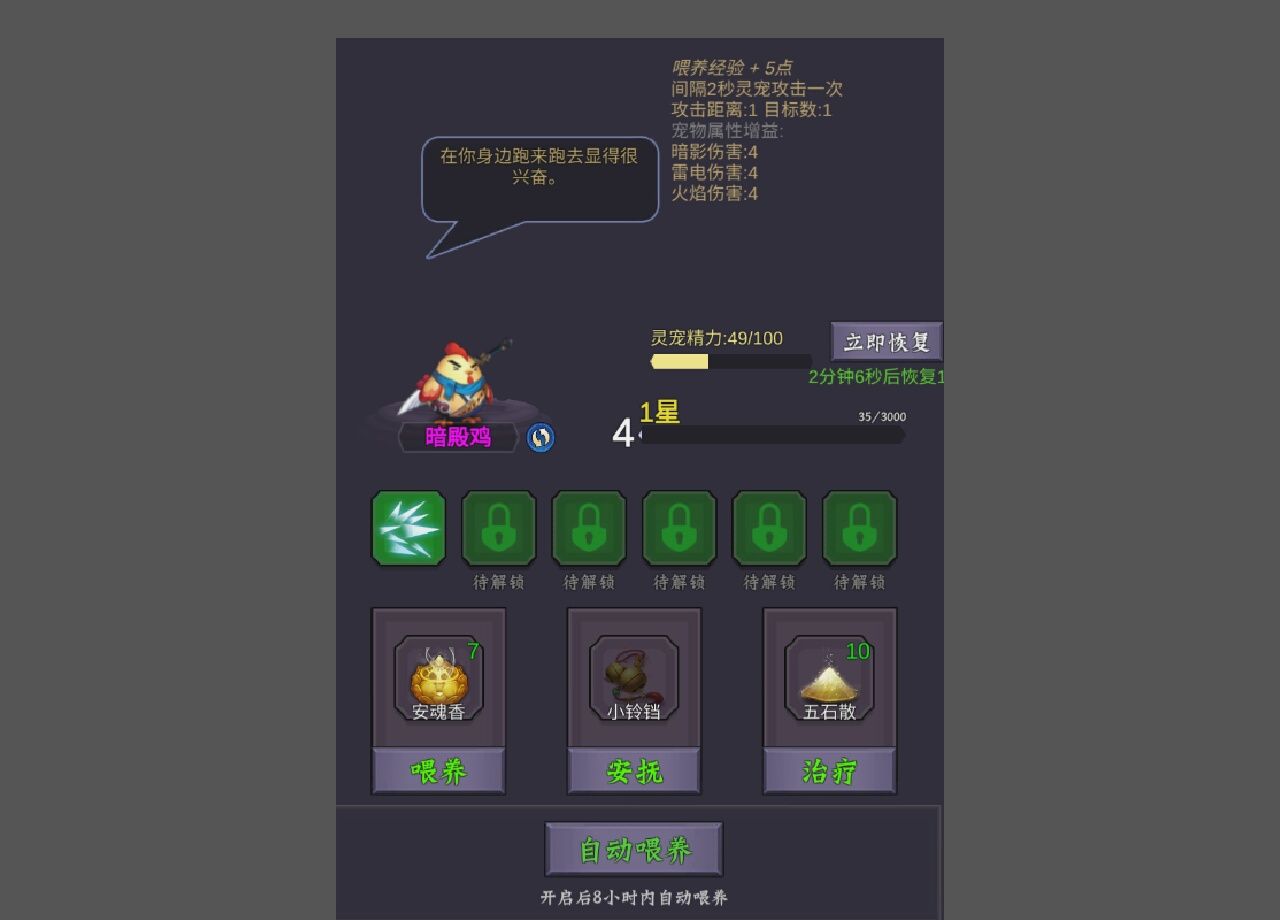The height and width of the screenshot is (920, 1280).
Task: Open the unlocked ice shard skill
Action: click(x=408, y=528)
